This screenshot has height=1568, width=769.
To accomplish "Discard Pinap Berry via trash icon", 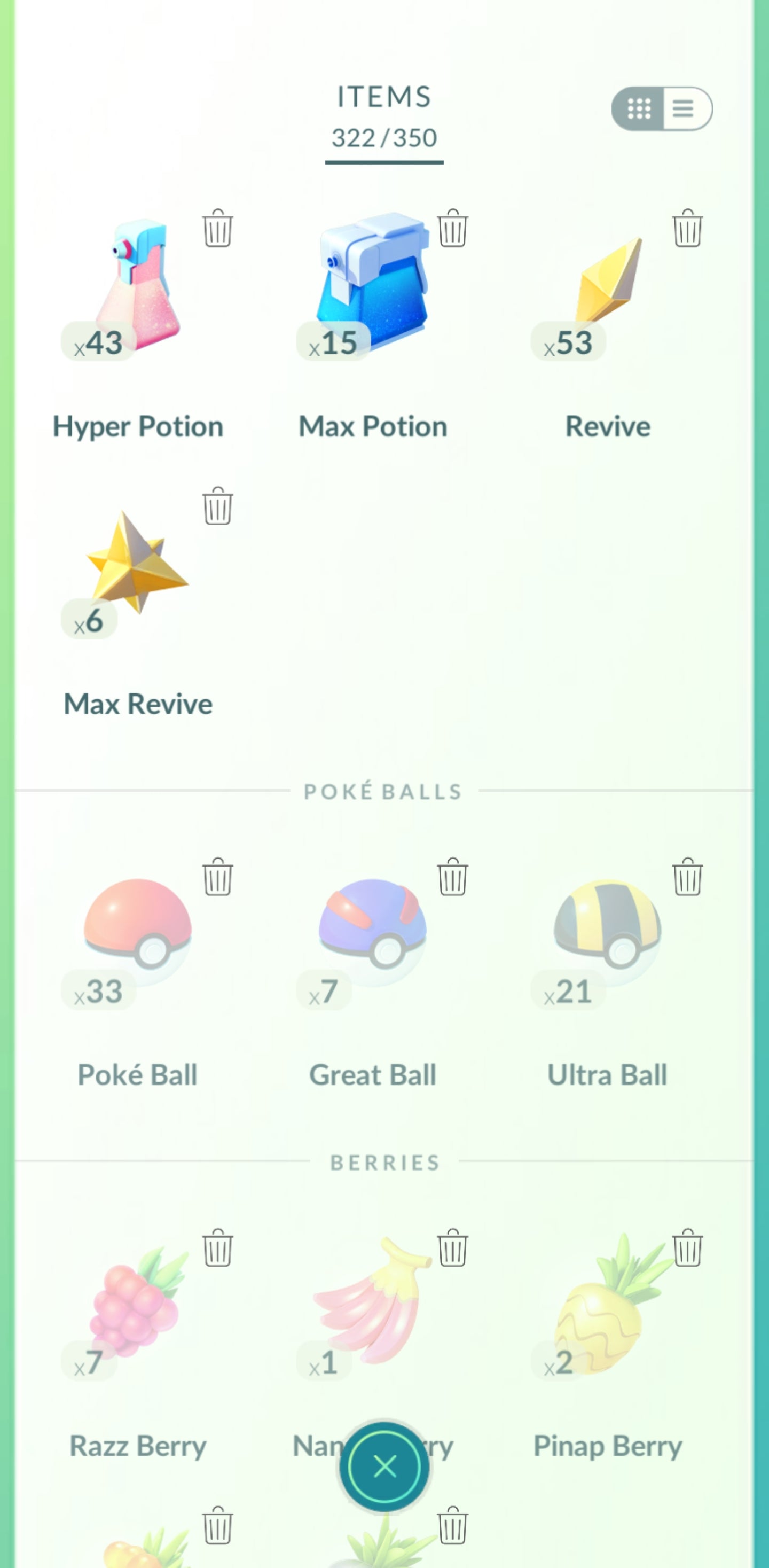I will tap(687, 1248).
